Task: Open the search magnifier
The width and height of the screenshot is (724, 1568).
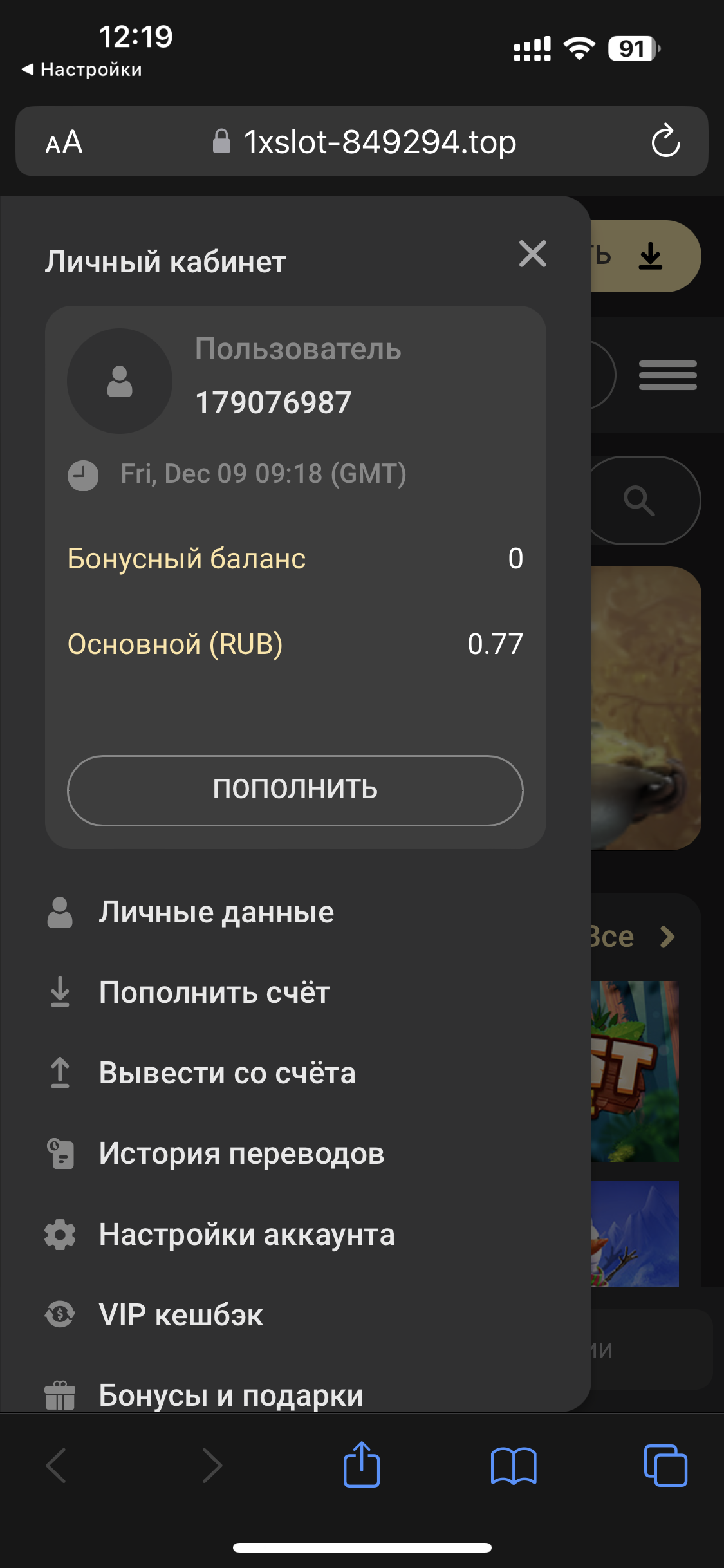Action: (x=640, y=500)
